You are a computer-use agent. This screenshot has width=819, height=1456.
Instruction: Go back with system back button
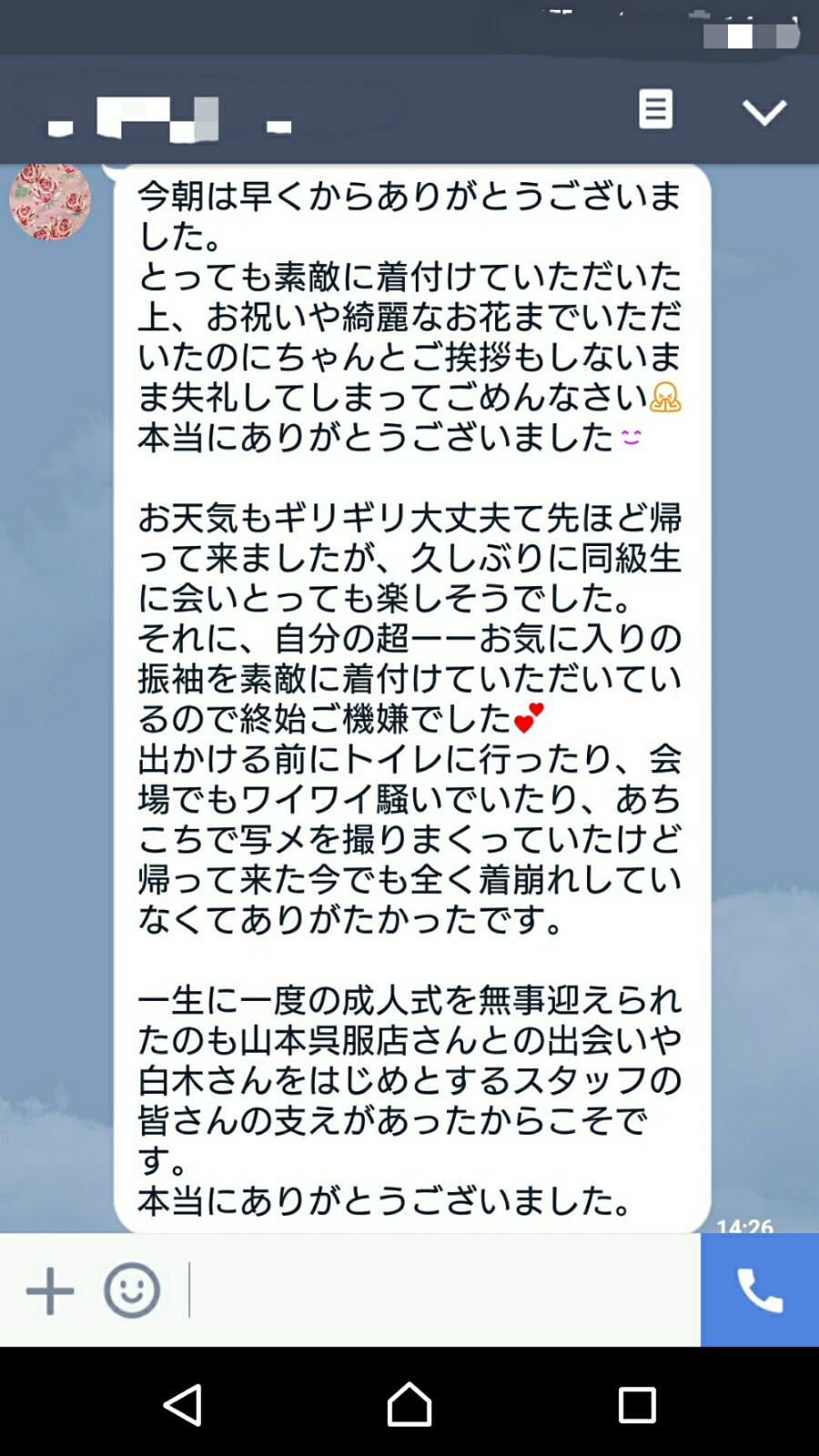(183, 1404)
